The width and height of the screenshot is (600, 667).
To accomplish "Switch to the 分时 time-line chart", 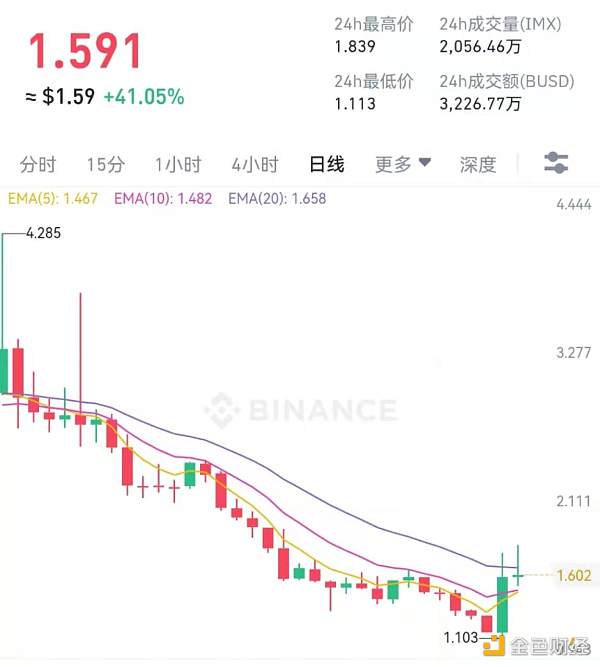I will (38, 165).
